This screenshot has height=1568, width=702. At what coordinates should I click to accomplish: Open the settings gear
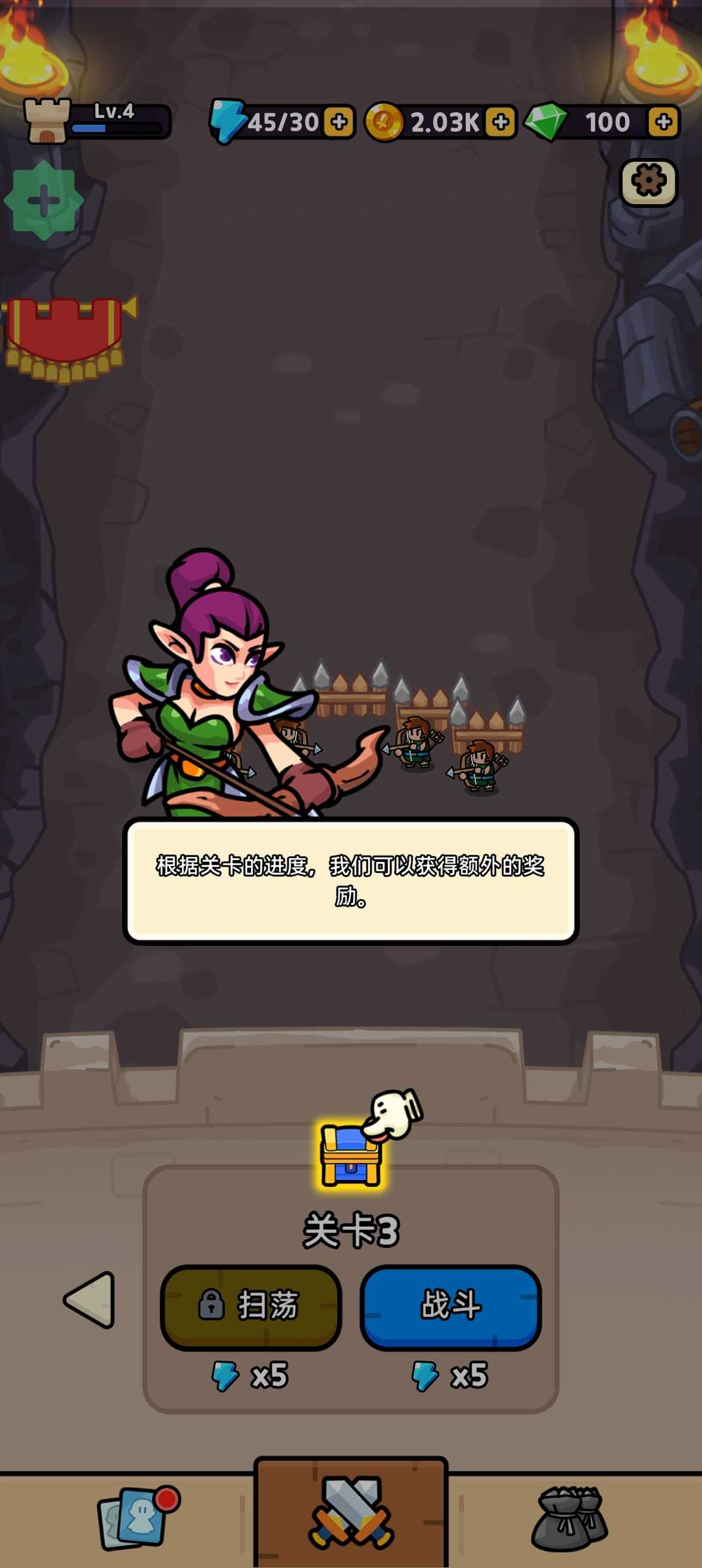click(x=648, y=181)
